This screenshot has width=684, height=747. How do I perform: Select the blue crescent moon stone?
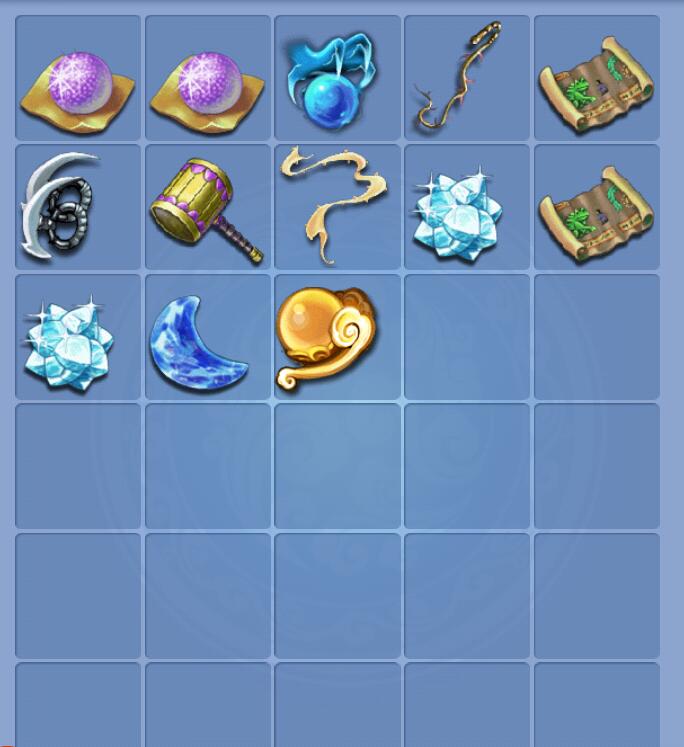pyautogui.click(x=201, y=341)
